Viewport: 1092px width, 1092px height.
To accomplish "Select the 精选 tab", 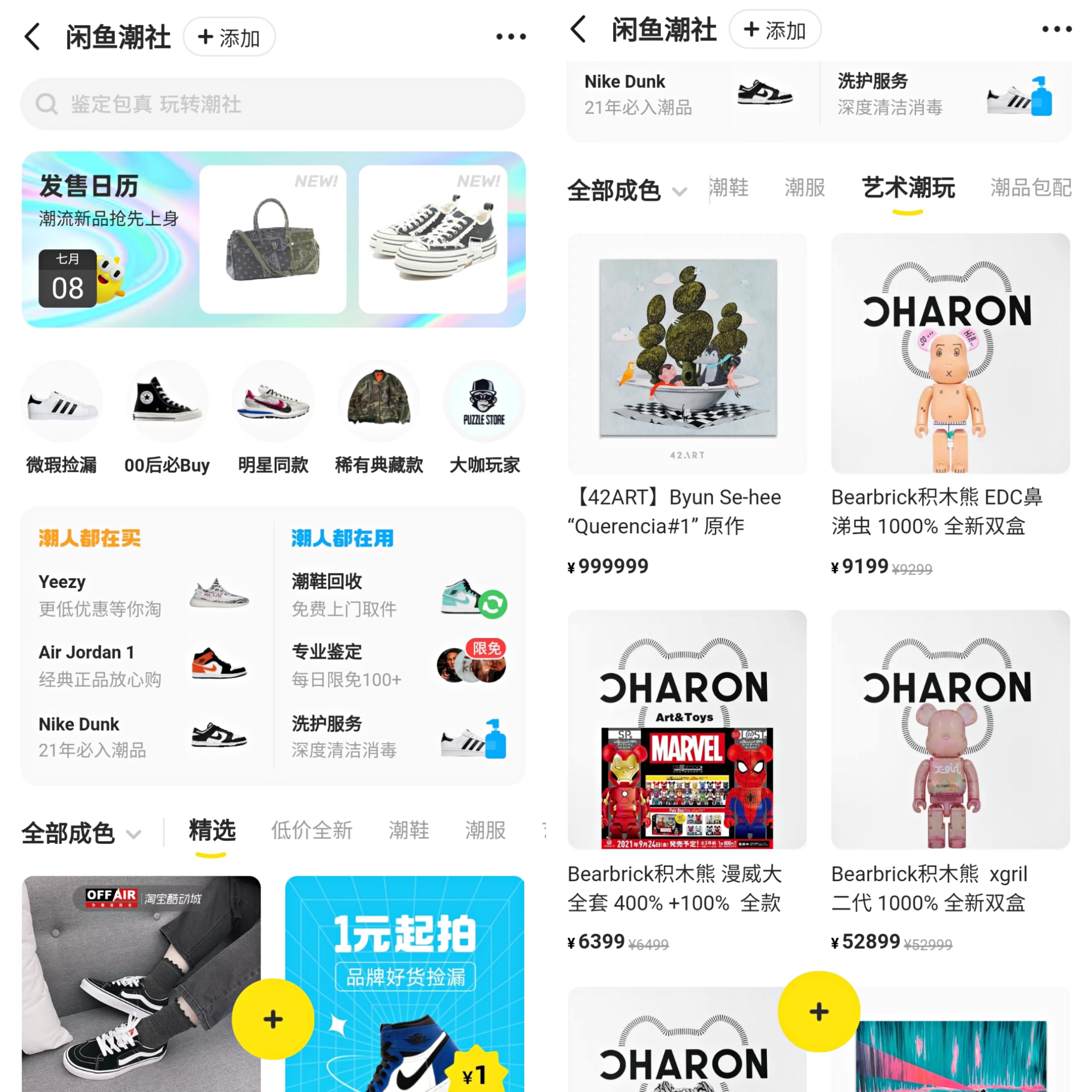I will 212,830.
